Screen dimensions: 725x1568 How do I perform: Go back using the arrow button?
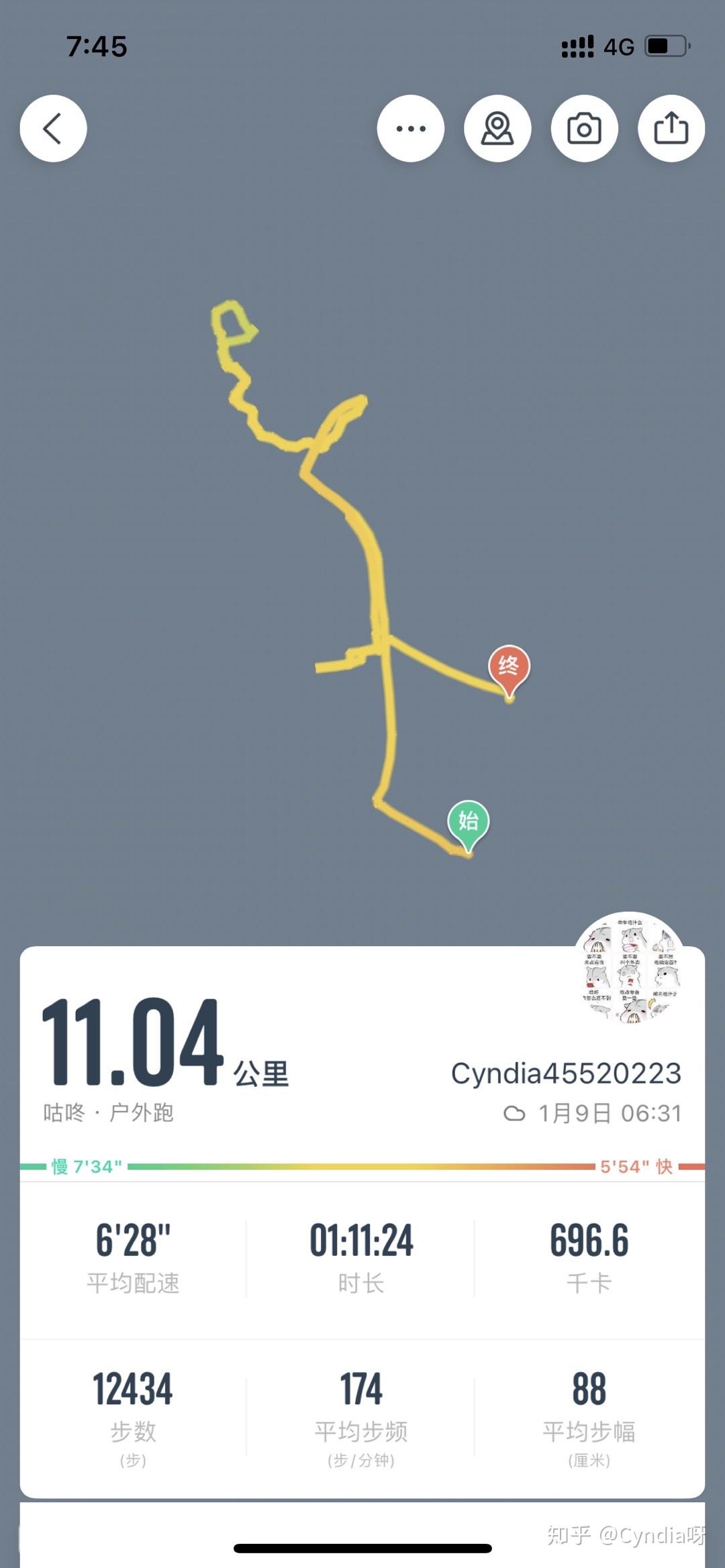(x=53, y=128)
